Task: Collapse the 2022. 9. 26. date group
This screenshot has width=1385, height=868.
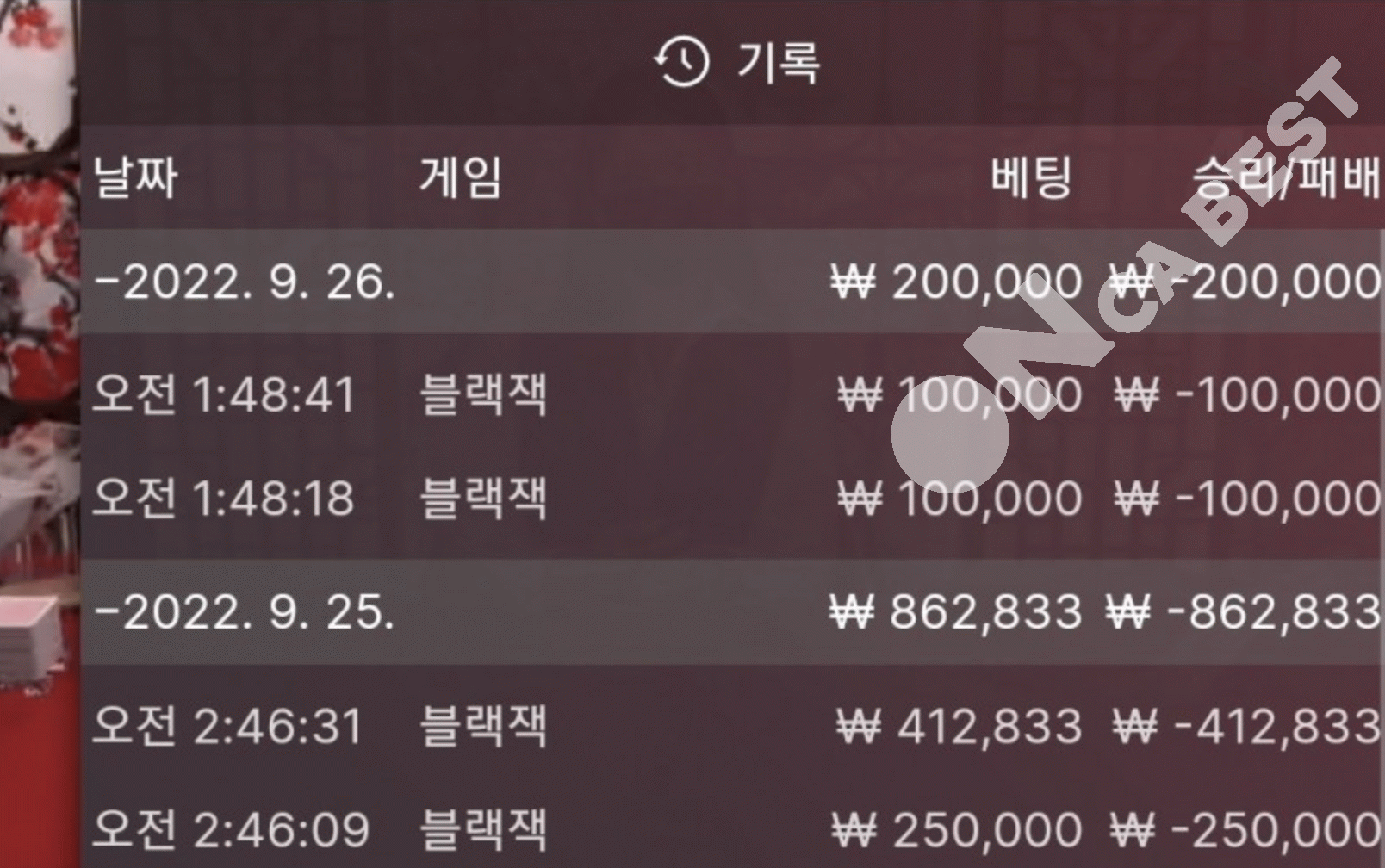Action: point(245,282)
